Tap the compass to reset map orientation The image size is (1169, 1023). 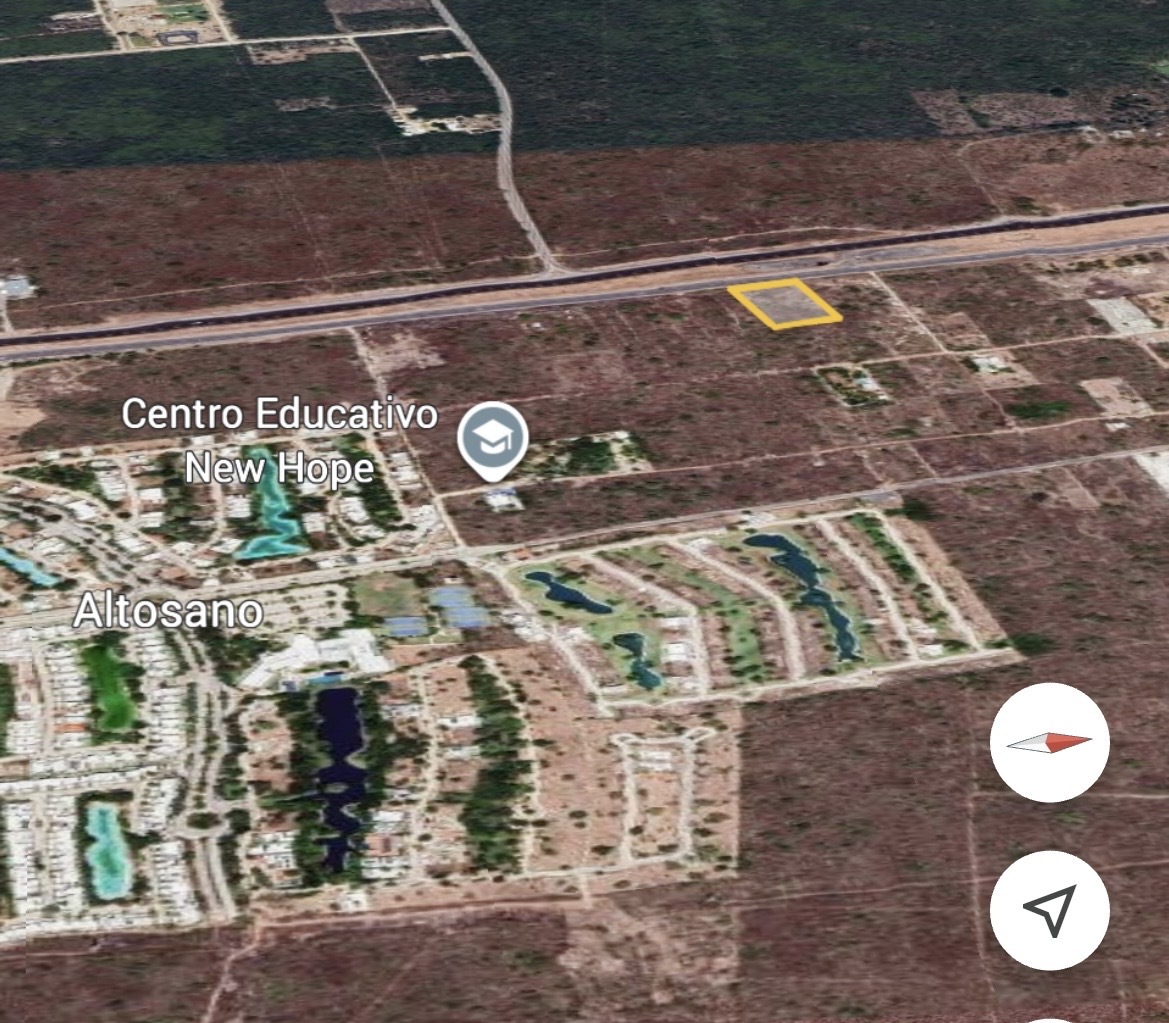(1049, 743)
